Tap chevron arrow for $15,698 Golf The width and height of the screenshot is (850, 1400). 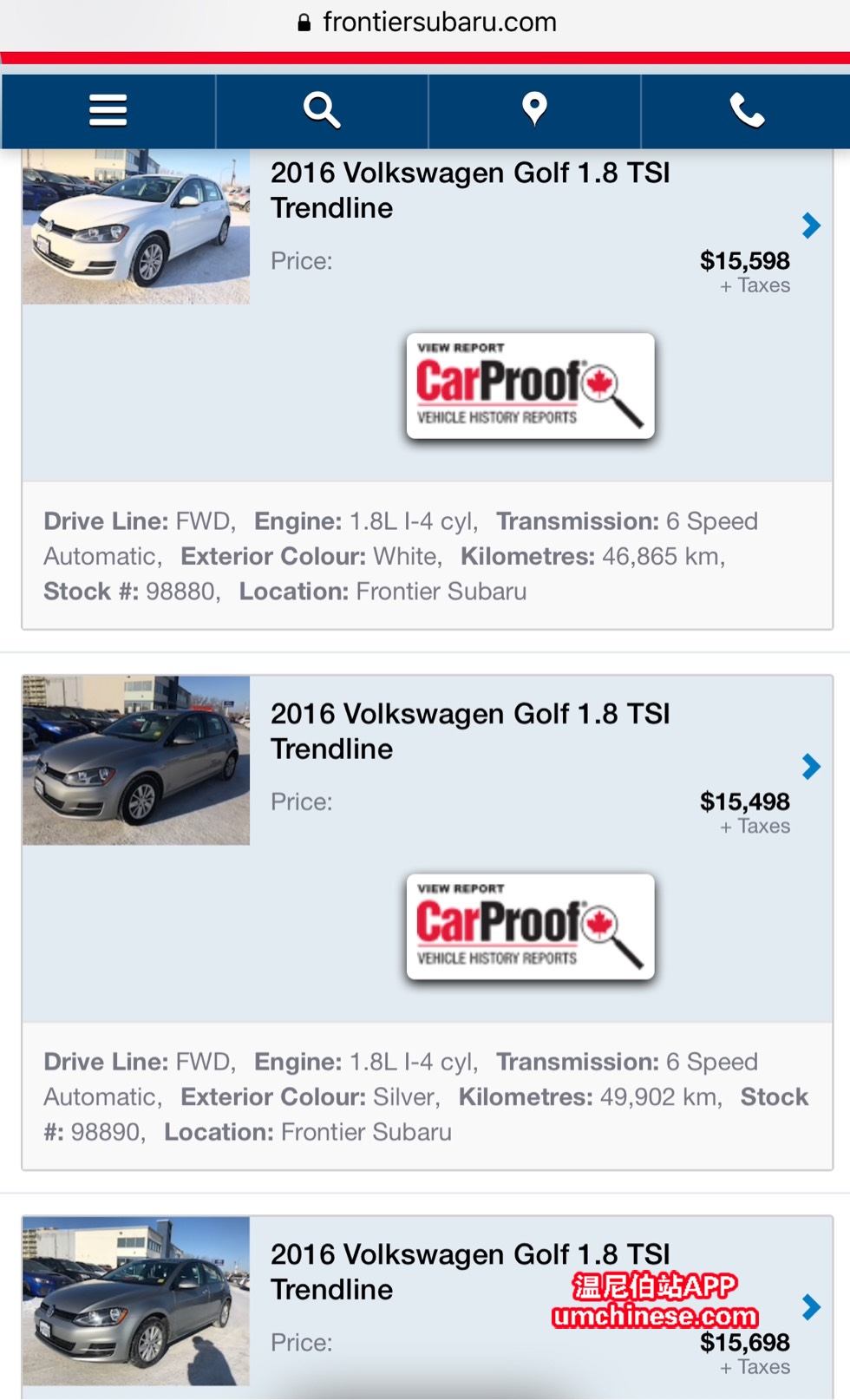[x=811, y=1307]
